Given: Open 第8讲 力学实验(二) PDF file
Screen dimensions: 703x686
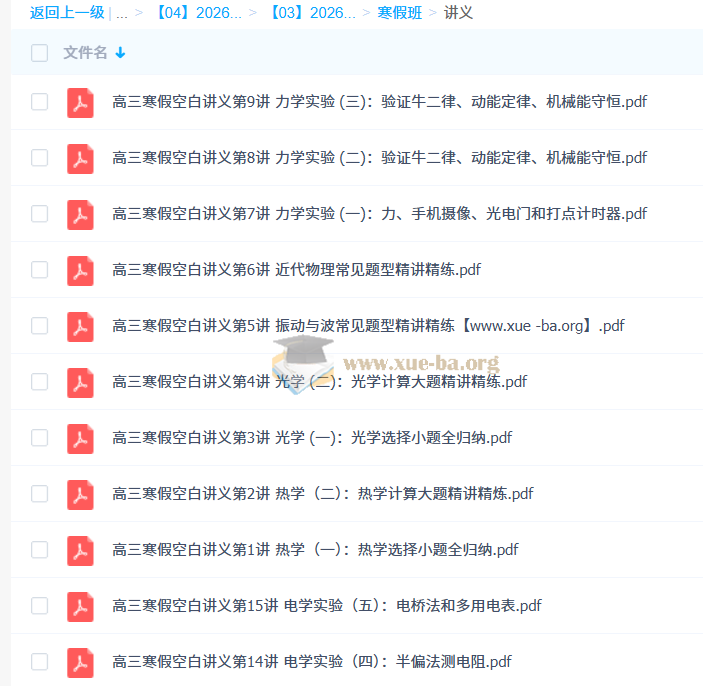Looking at the screenshot, I should click(x=379, y=158).
